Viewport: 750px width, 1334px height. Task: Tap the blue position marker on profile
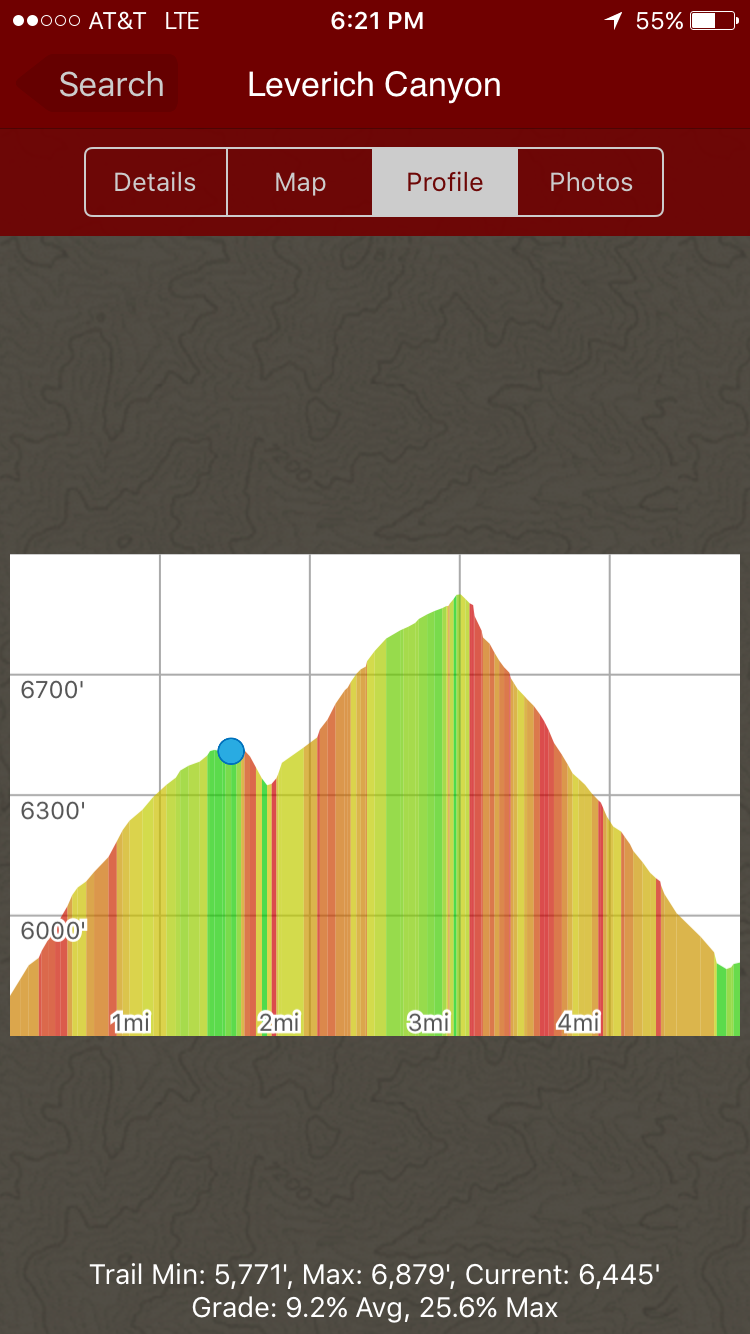coord(231,751)
